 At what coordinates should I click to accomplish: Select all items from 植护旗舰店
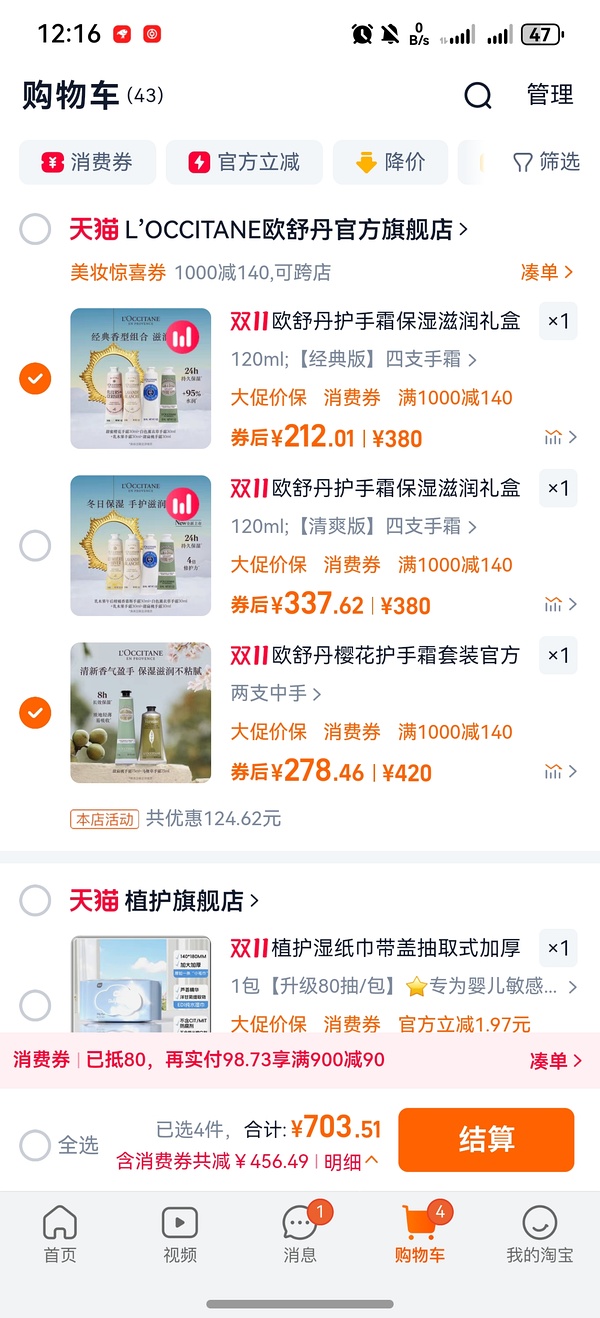(x=35, y=900)
